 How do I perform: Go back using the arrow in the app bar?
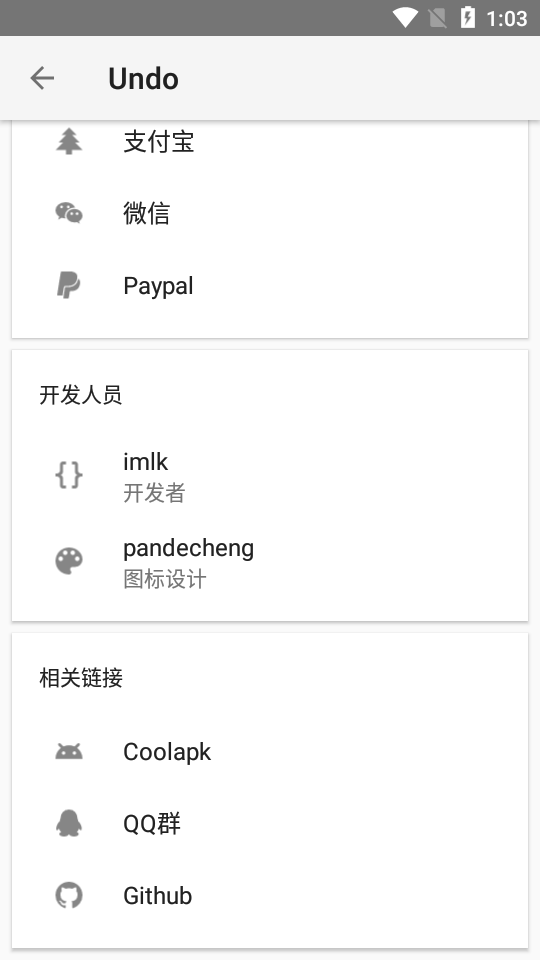[42, 78]
